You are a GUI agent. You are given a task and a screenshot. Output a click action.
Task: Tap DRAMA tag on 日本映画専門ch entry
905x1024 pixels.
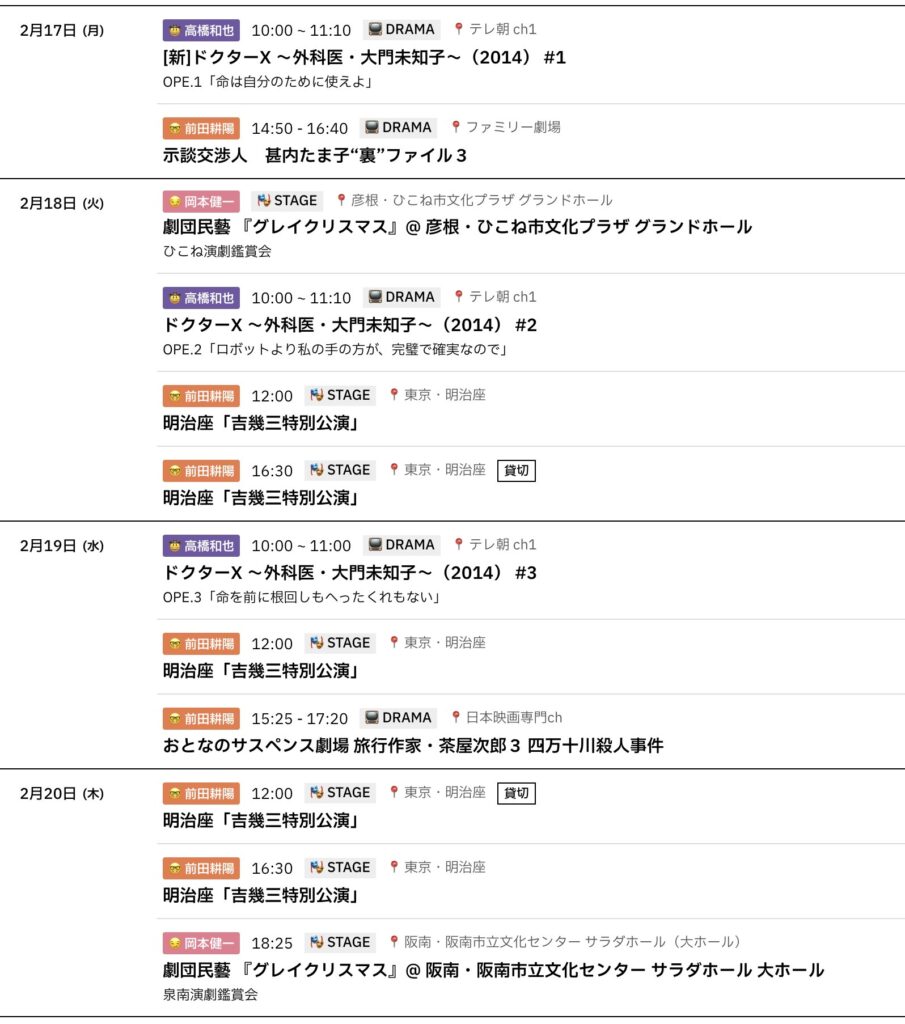pyautogui.click(x=399, y=718)
